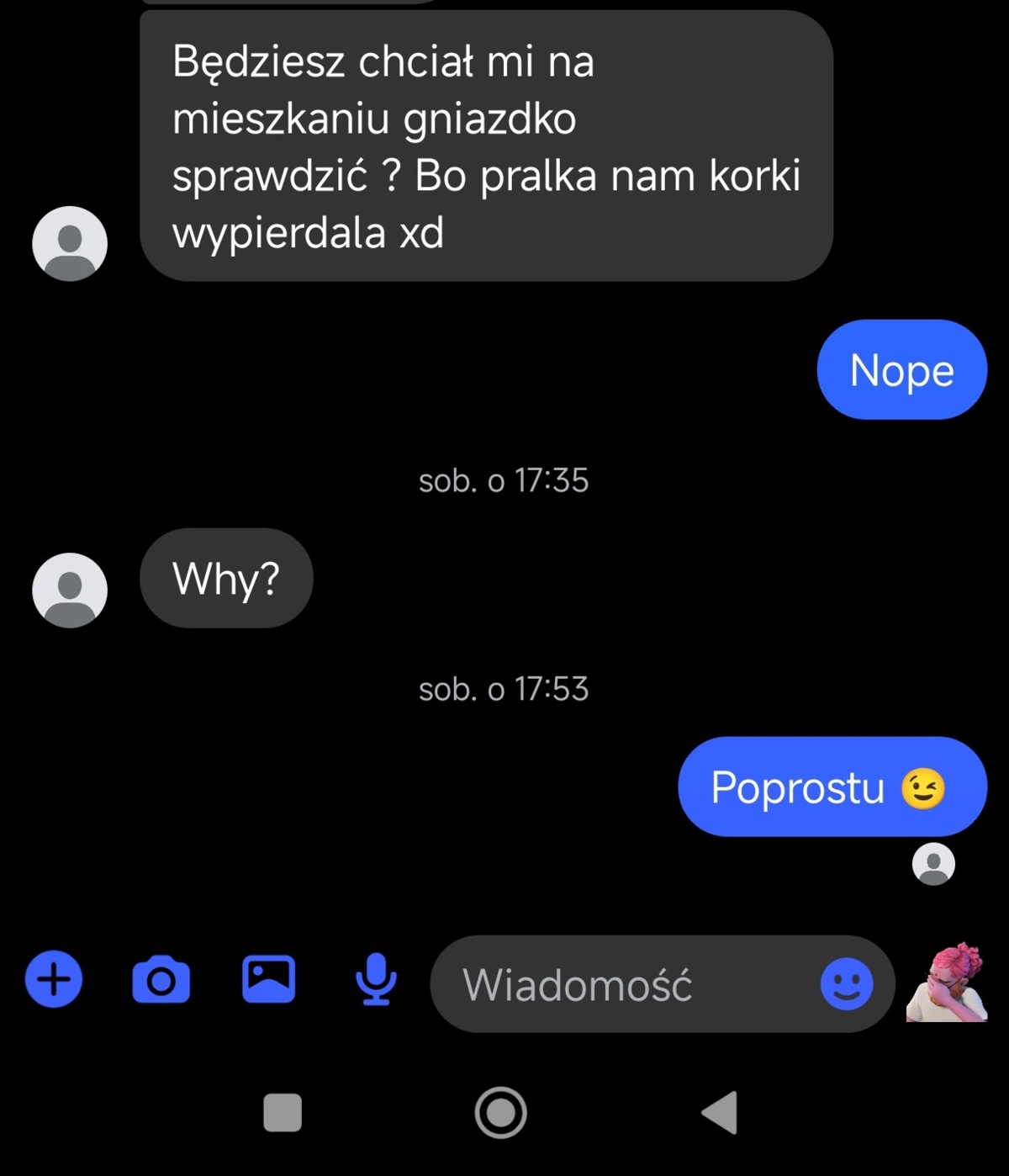The width and height of the screenshot is (1009, 1176).
Task: Go back using system back button
Action: pyautogui.click(x=721, y=1112)
